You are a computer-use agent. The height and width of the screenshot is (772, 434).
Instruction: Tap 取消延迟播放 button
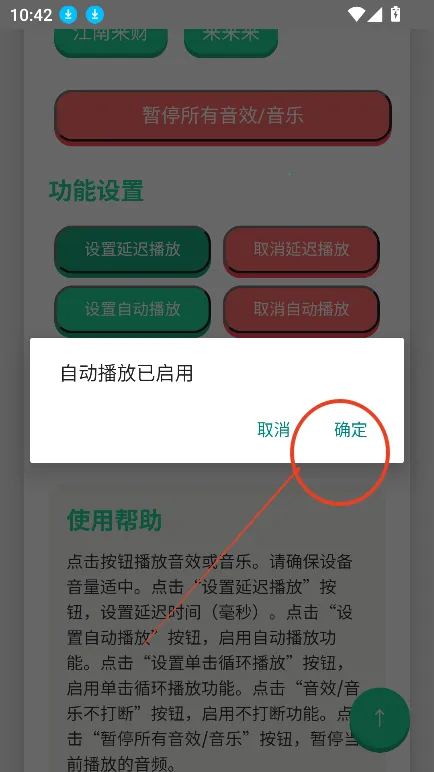(301, 250)
